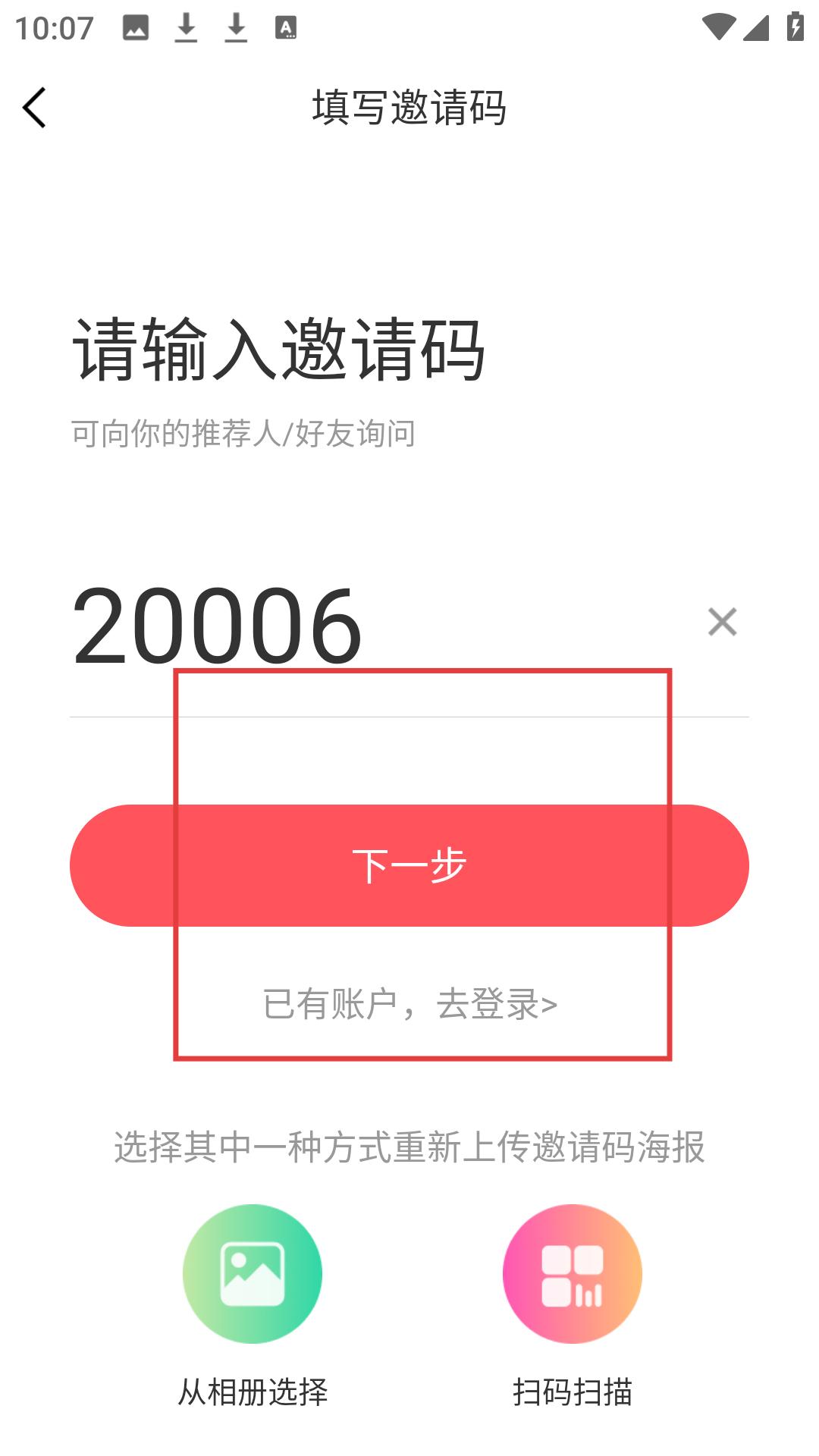Open 扫码扫描 to scan a code
Viewport: 819px width, 1456px height.
[x=573, y=1306]
